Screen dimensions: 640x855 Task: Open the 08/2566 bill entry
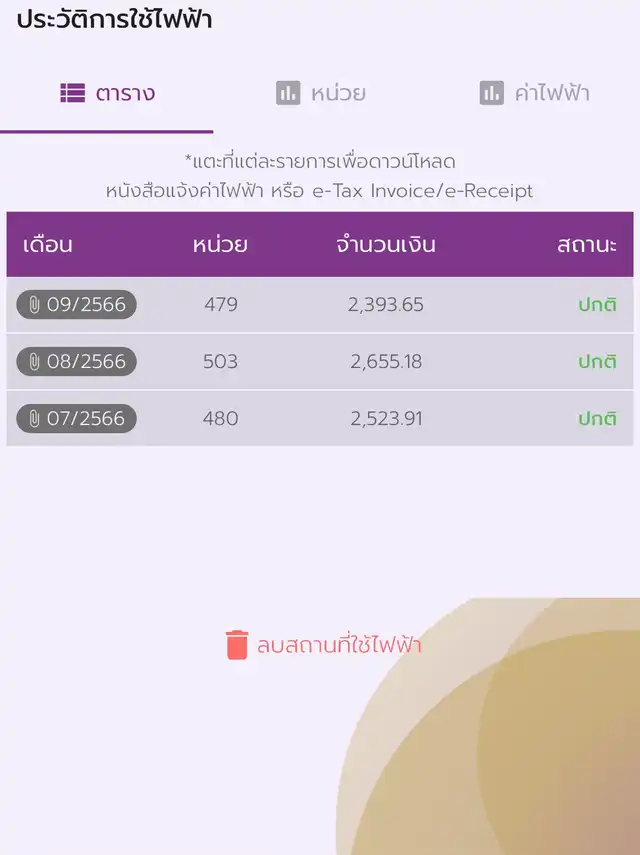pyautogui.click(x=76, y=362)
